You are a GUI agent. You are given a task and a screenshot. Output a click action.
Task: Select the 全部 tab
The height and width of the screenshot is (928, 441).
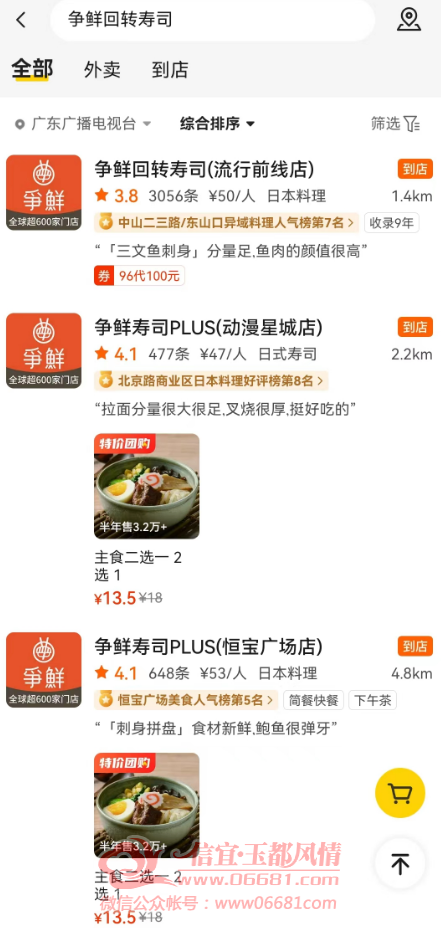point(32,69)
